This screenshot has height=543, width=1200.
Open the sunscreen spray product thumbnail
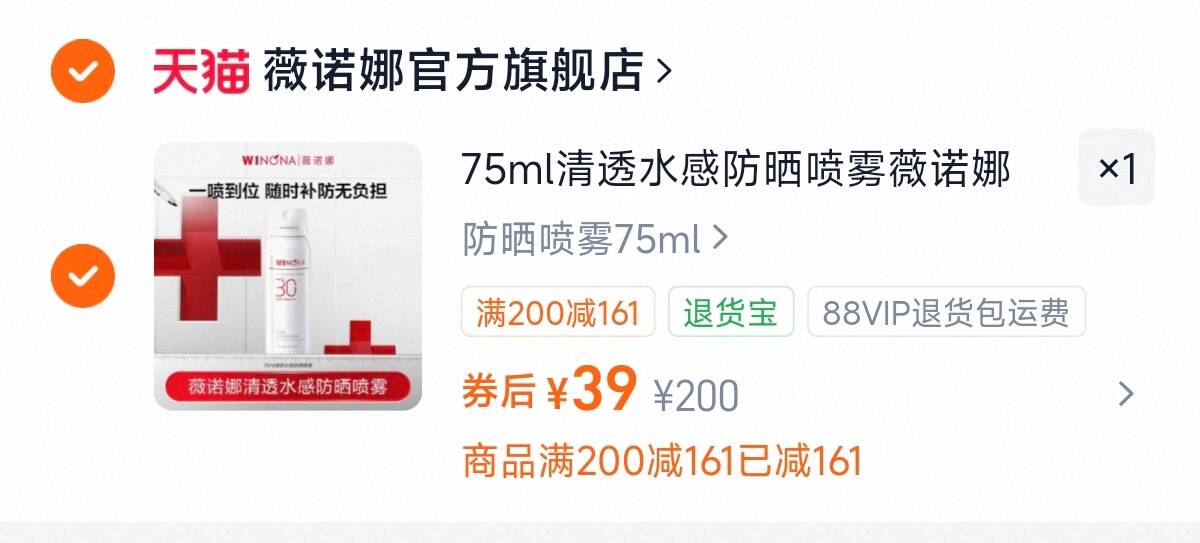[x=288, y=276]
